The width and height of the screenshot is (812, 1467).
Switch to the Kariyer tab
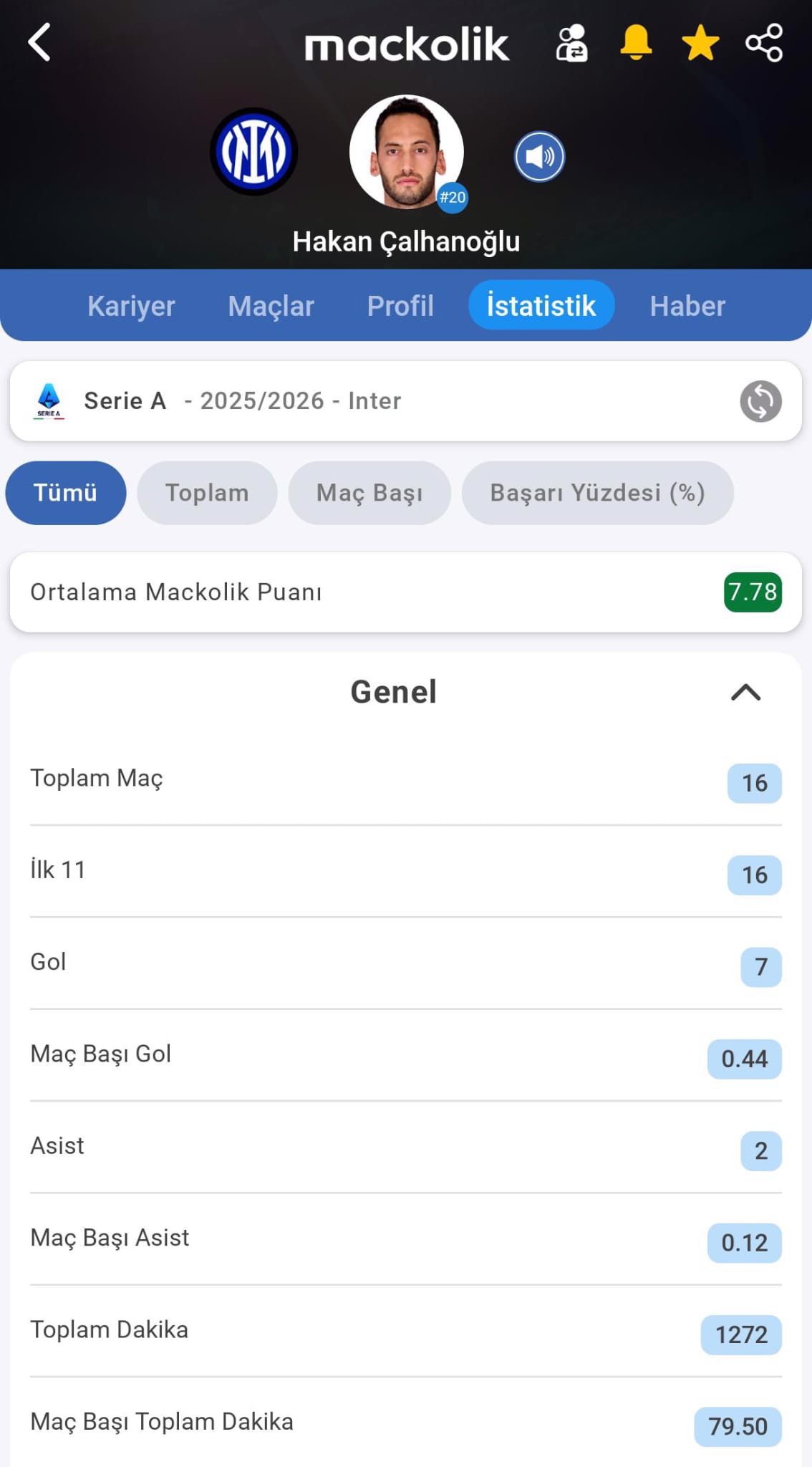[x=131, y=306]
